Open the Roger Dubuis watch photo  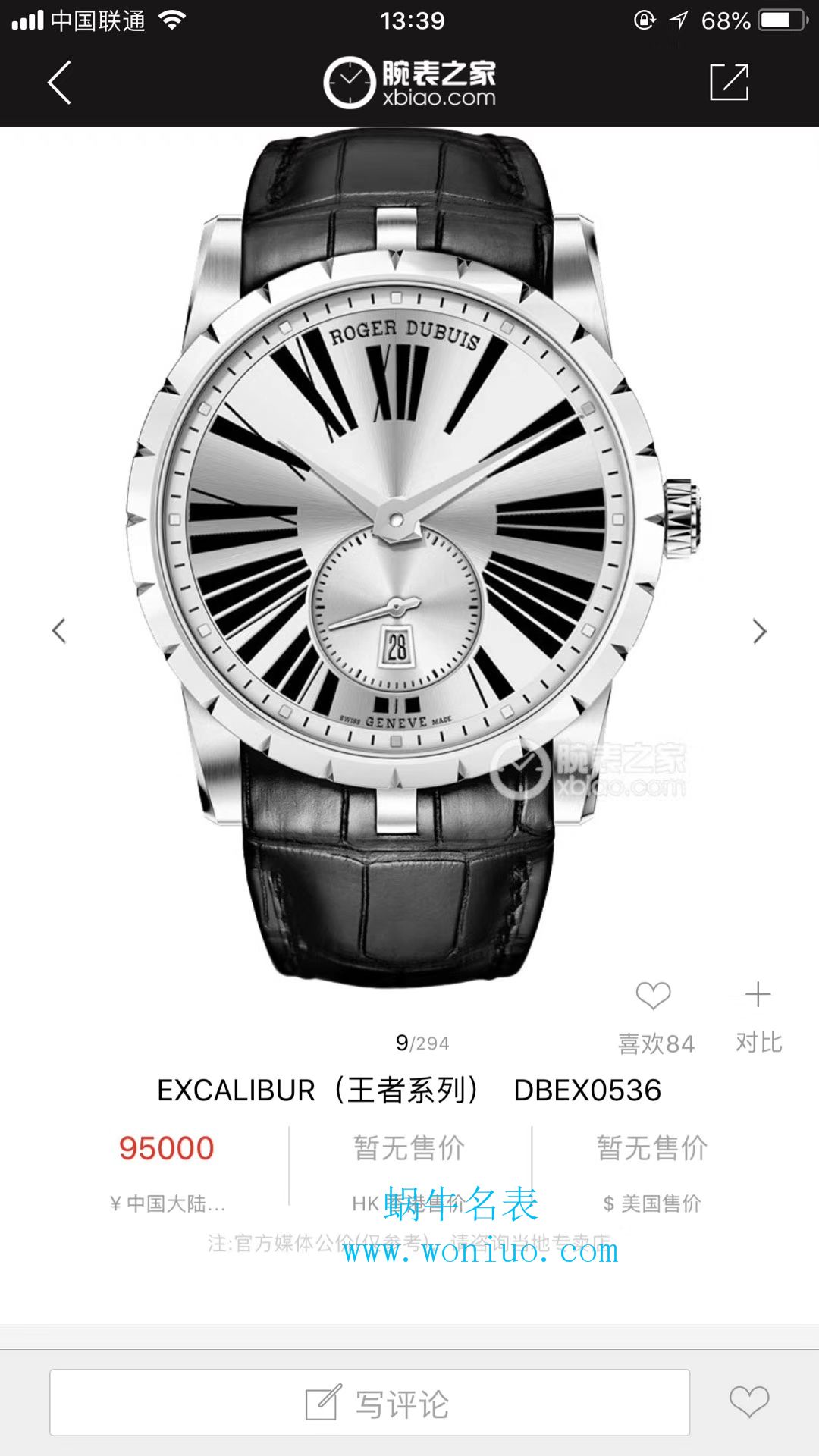pyautogui.click(x=409, y=531)
